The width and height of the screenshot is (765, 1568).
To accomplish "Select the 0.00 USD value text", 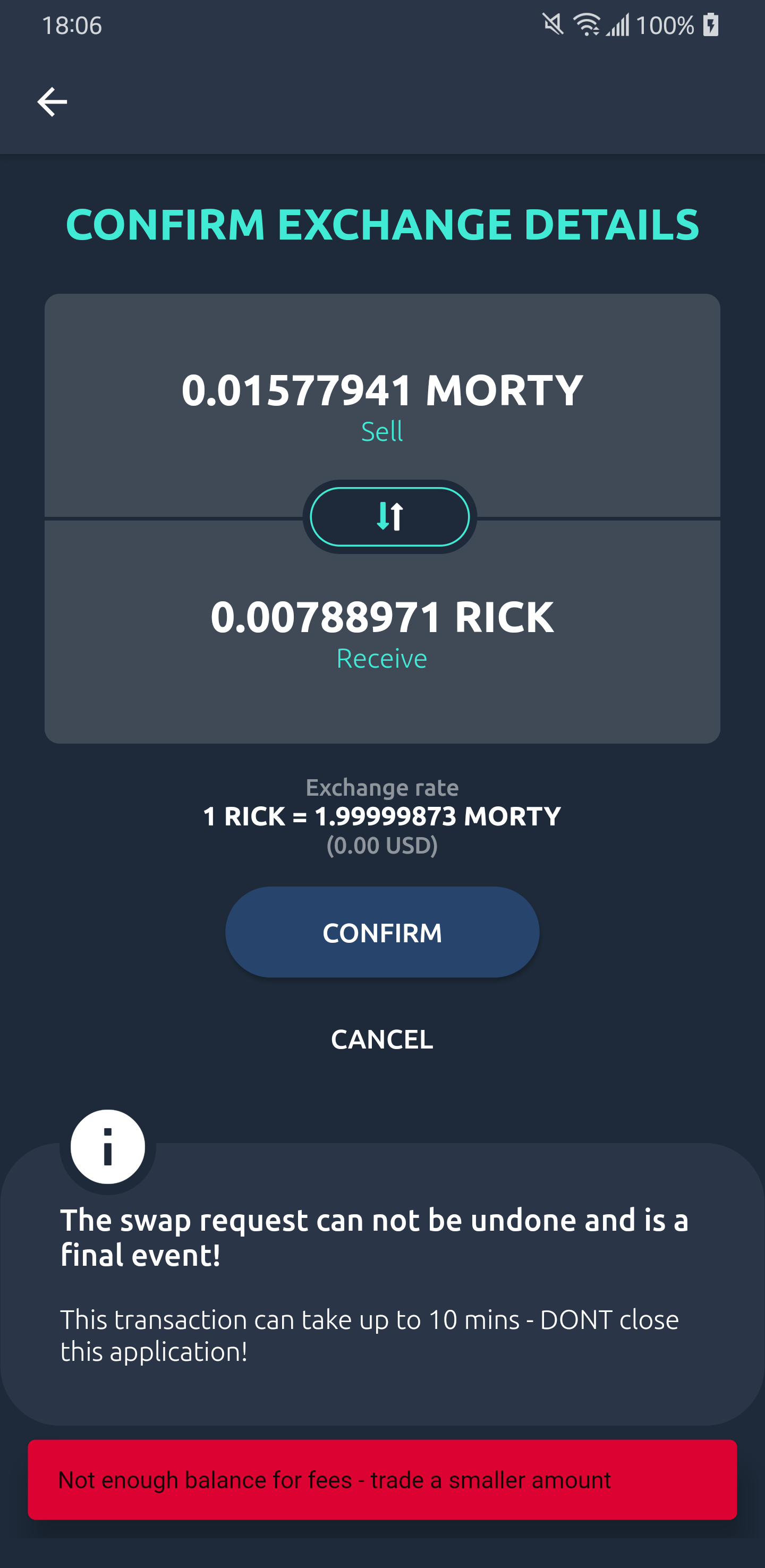I will click(x=381, y=846).
